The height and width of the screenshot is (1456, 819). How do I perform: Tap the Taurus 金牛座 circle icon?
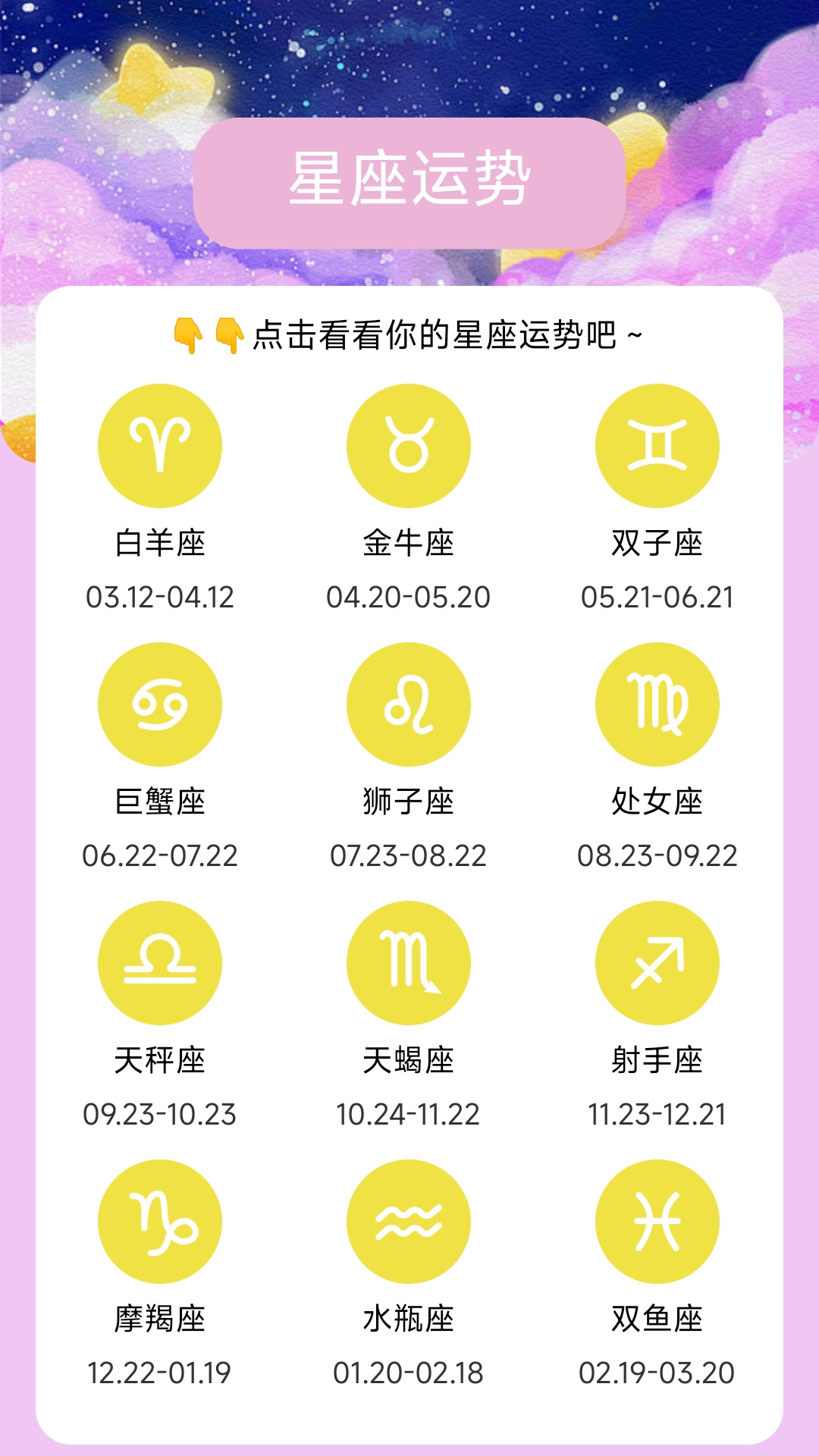[x=409, y=445]
